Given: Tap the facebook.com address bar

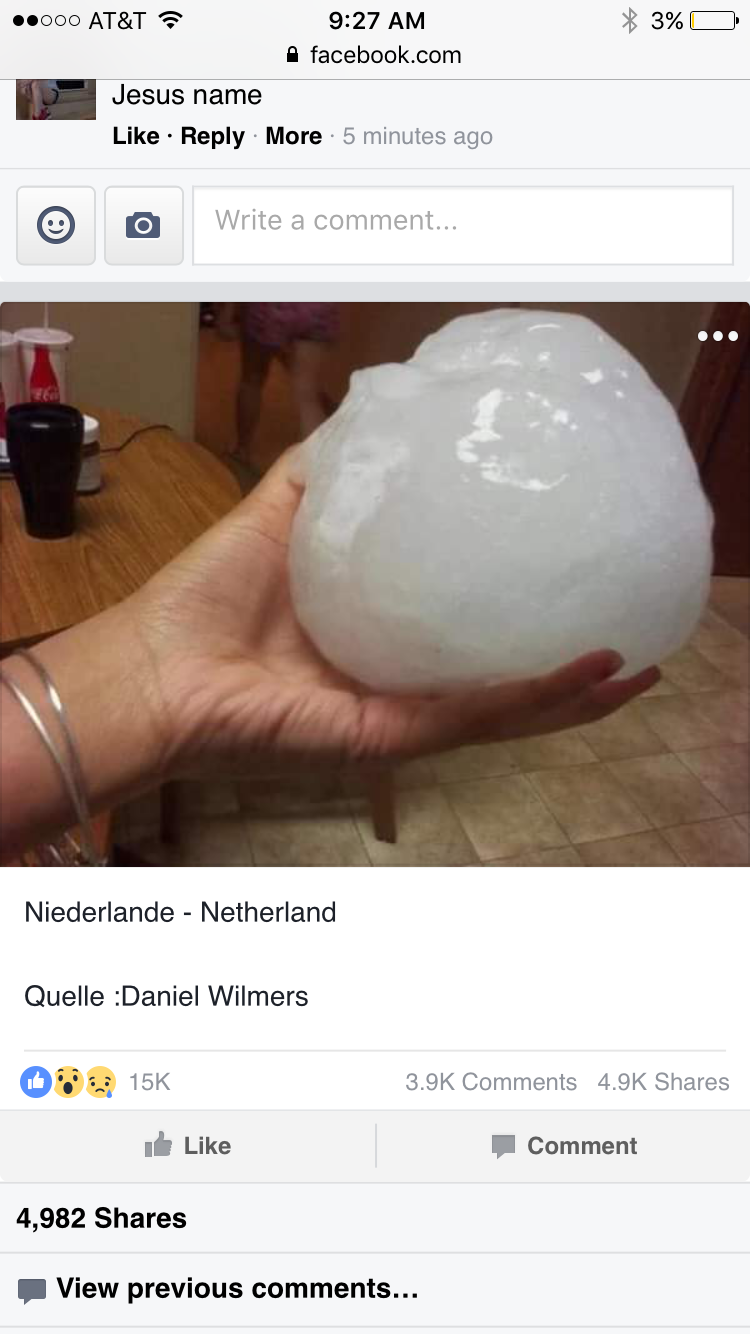Looking at the screenshot, I should pyautogui.click(x=374, y=55).
